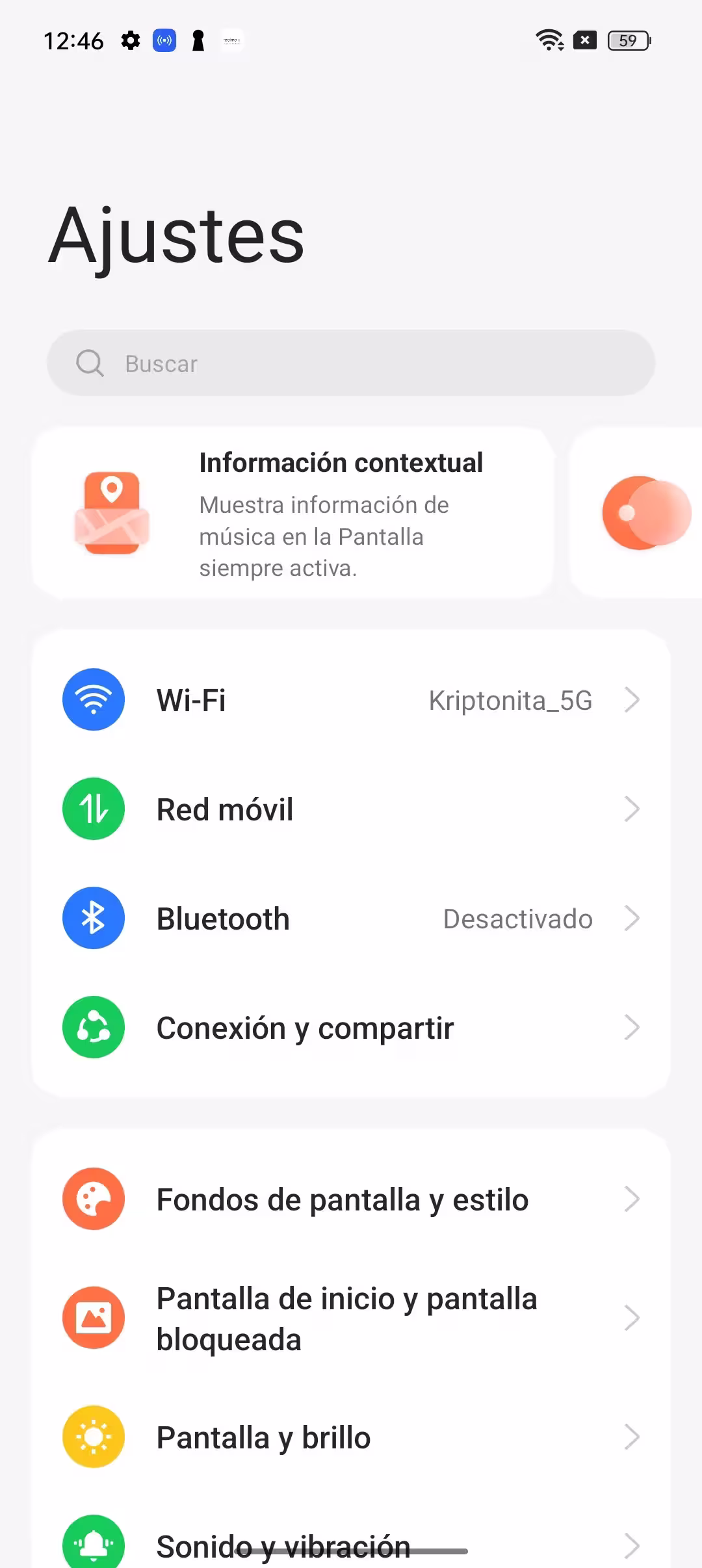This screenshot has height=1568, width=702.
Task: Open Pantalla de inicio y pantalla bloqueada
Action: 351,1318
